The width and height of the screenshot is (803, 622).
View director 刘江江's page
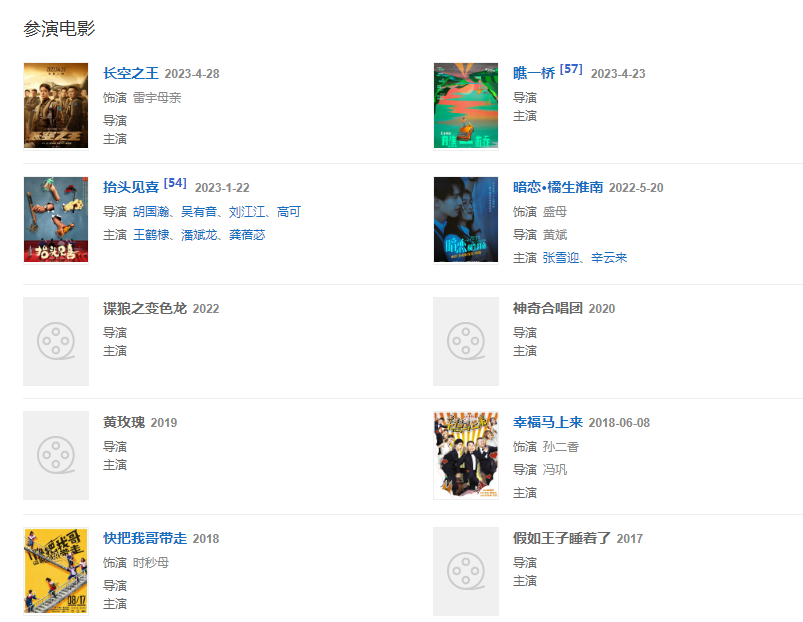coord(247,212)
